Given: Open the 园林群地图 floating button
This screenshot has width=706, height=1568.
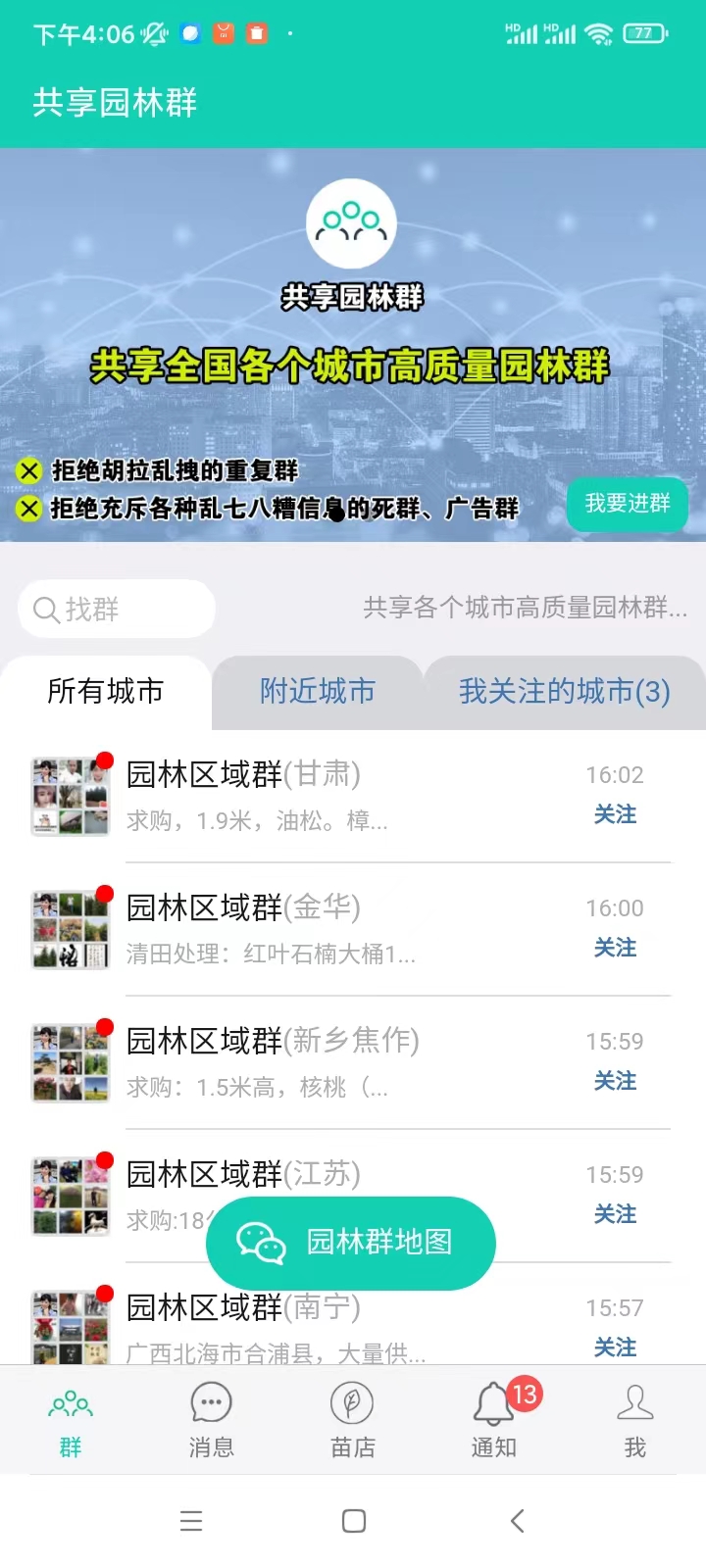Looking at the screenshot, I should tap(351, 1243).
